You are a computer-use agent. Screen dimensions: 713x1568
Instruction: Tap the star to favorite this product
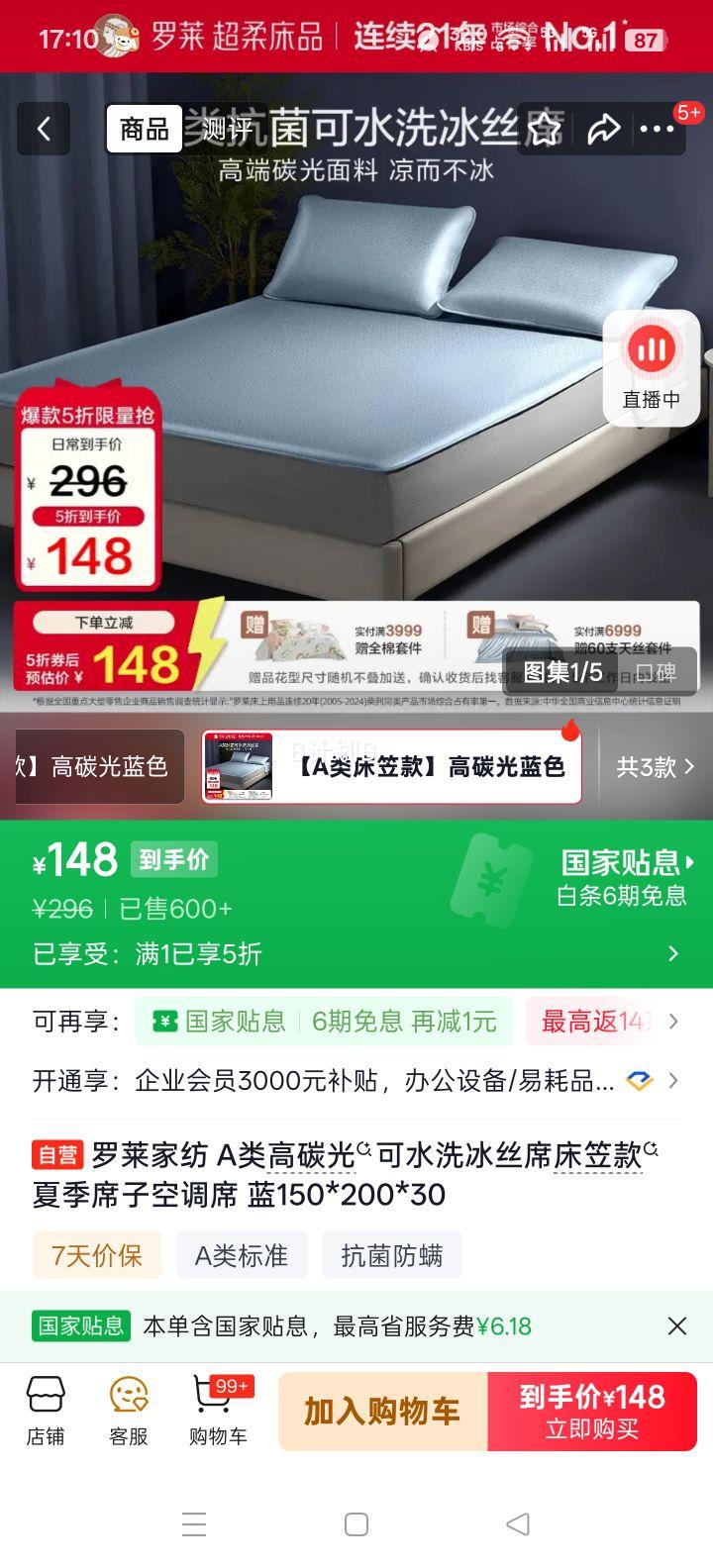544,129
